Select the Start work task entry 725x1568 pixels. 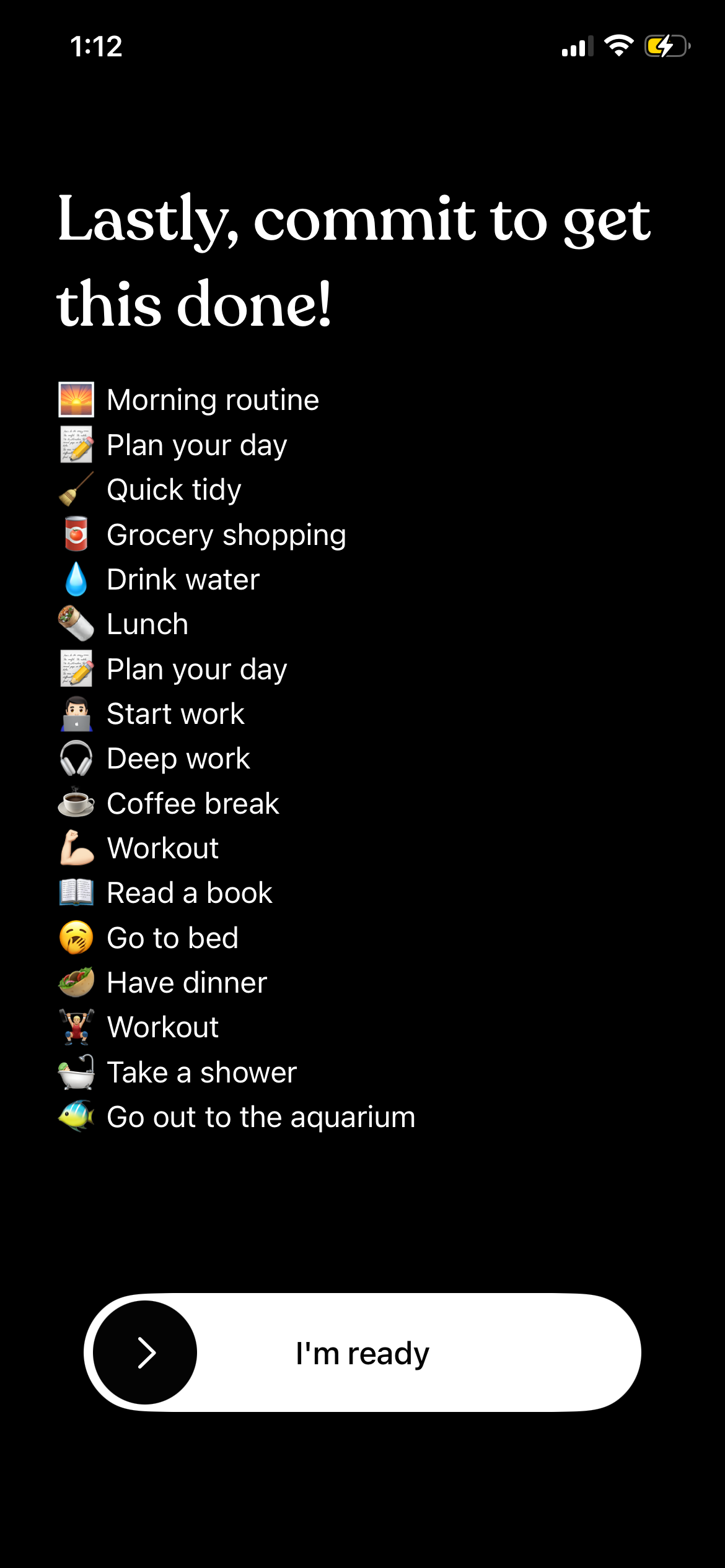(x=175, y=713)
